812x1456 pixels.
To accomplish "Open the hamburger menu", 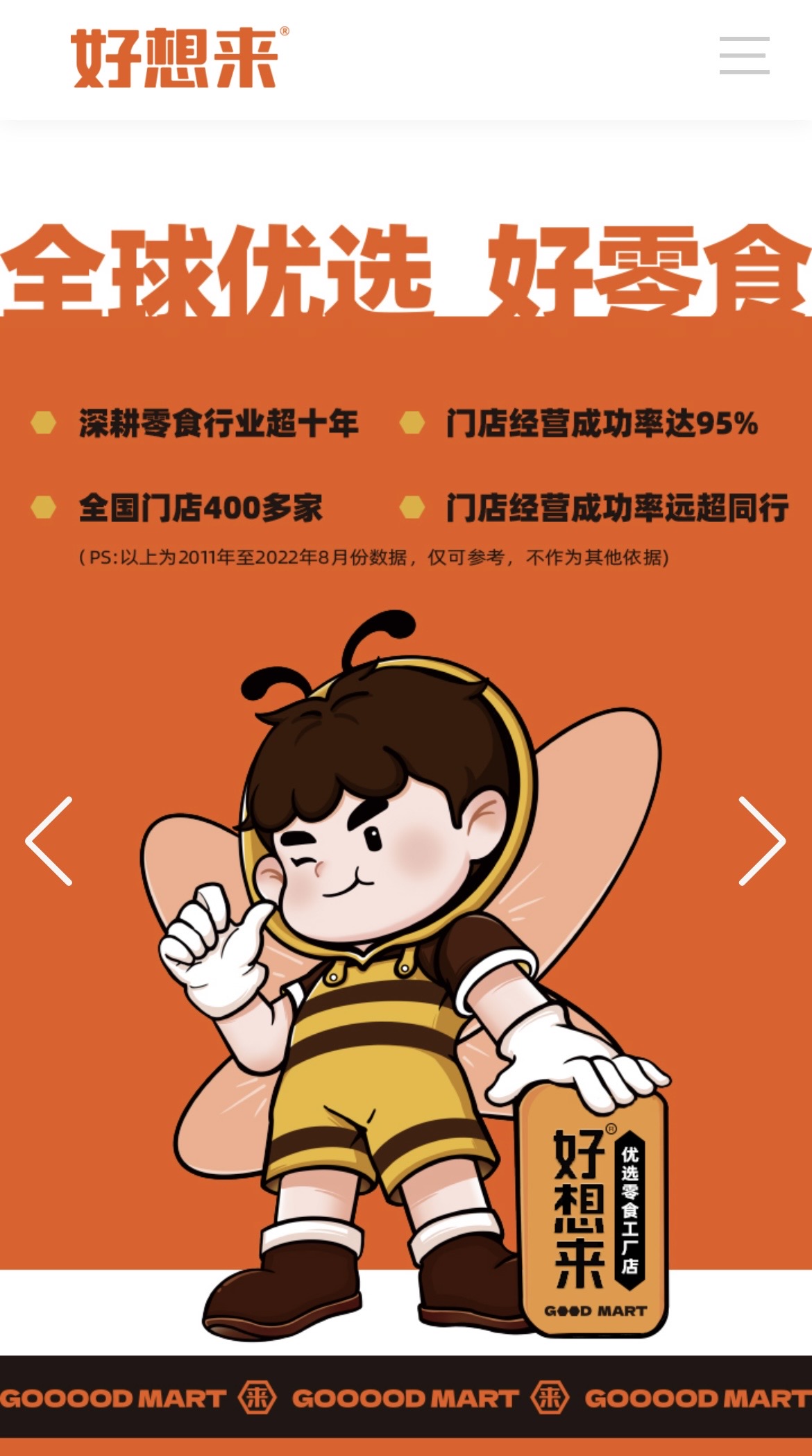I will tap(744, 56).
